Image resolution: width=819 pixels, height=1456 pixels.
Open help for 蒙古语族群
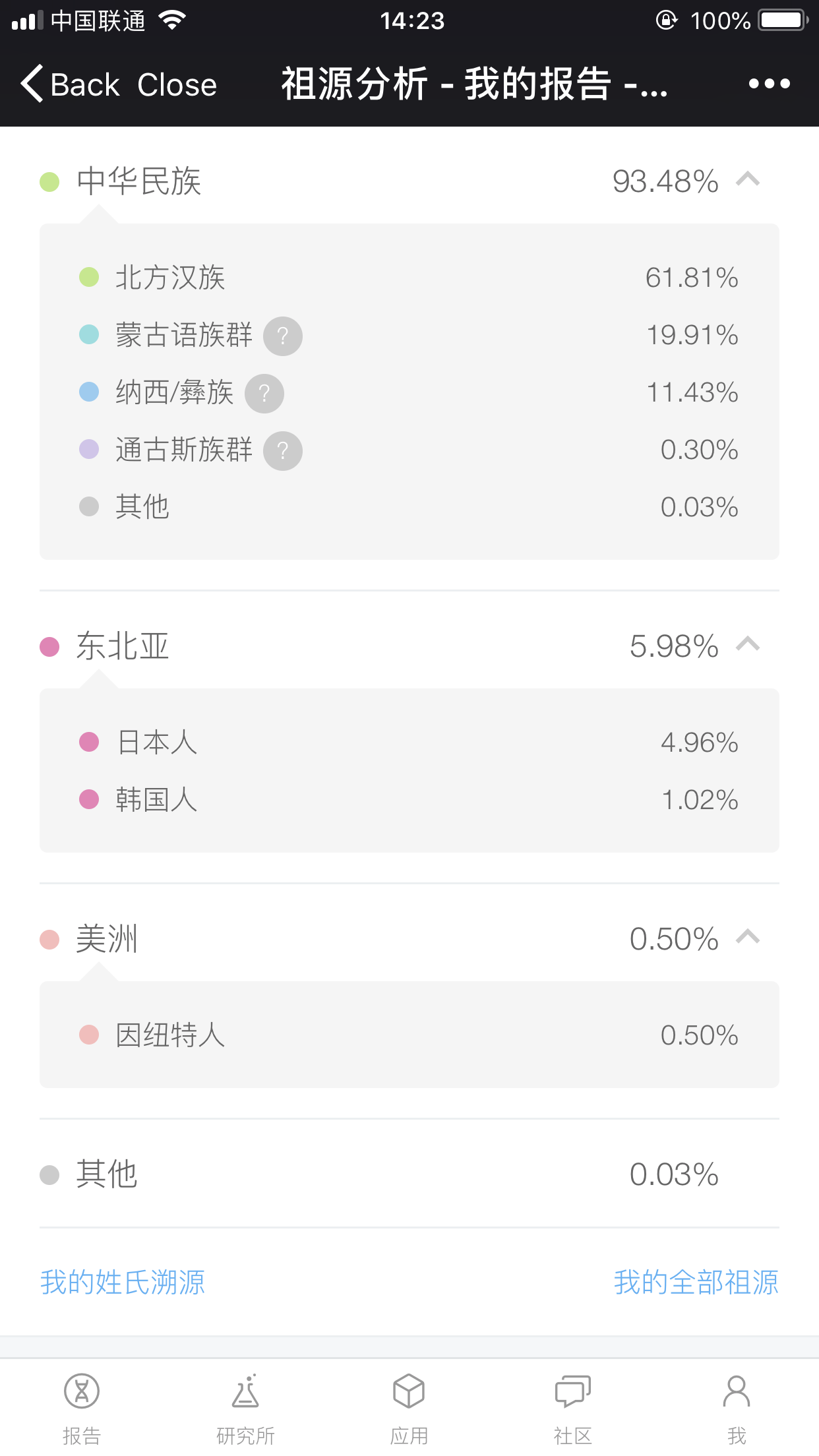[x=283, y=336]
